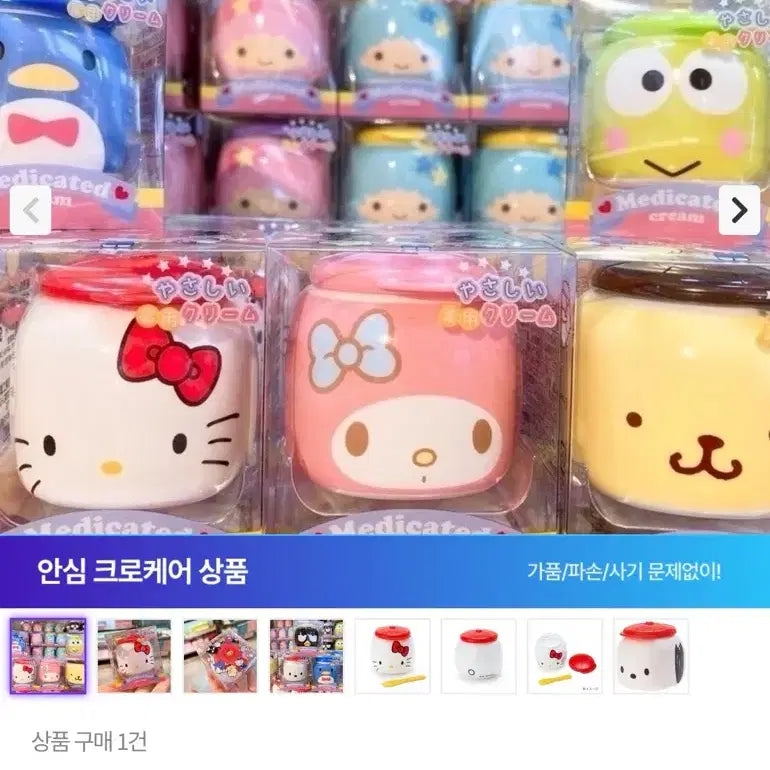Select the fifth thumbnail with yellow spatula
This screenshot has height=770, width=770.
pyautogui.click(x=392, y=656)
